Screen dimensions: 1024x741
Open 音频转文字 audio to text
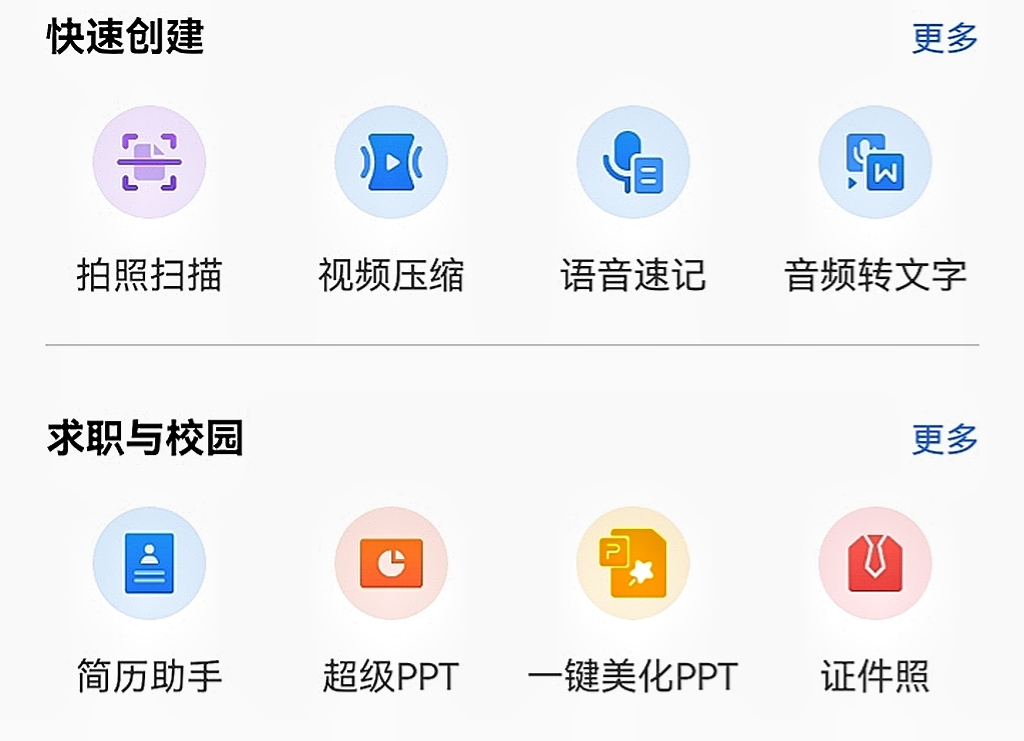(x=875, y=162)
